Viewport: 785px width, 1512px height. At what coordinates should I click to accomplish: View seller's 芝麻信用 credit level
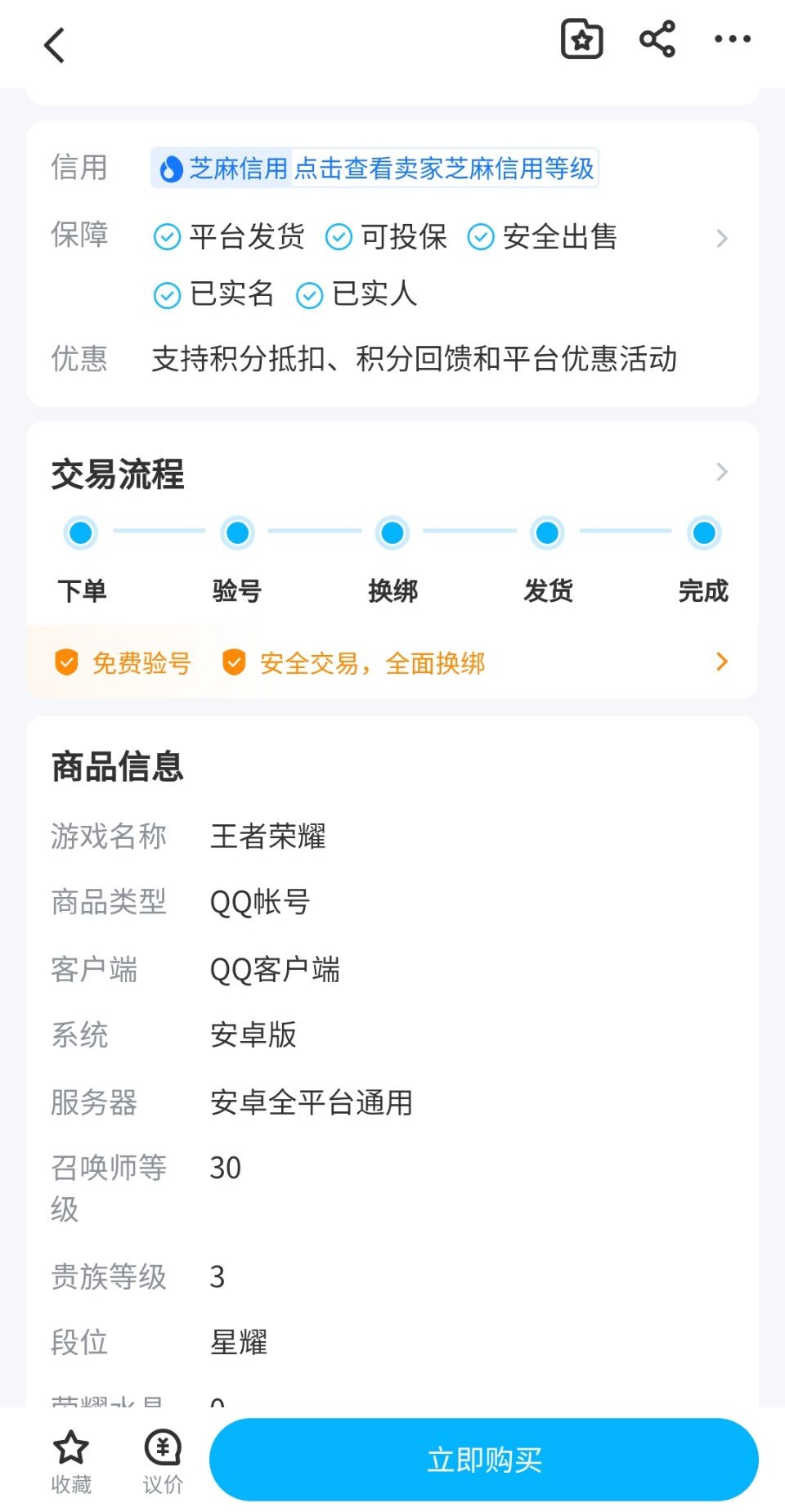375,168
